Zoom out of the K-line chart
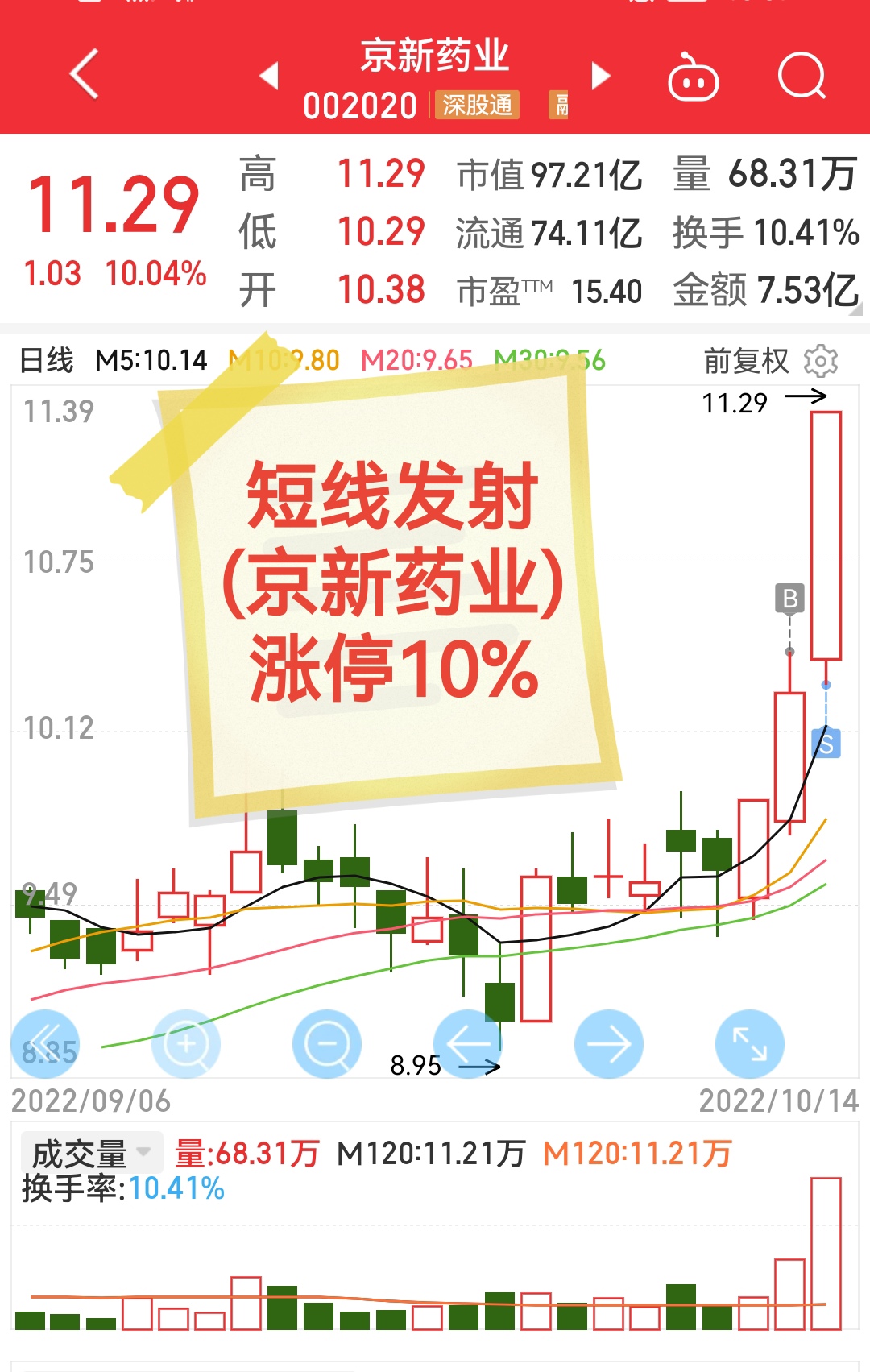 pos(327,1044)
